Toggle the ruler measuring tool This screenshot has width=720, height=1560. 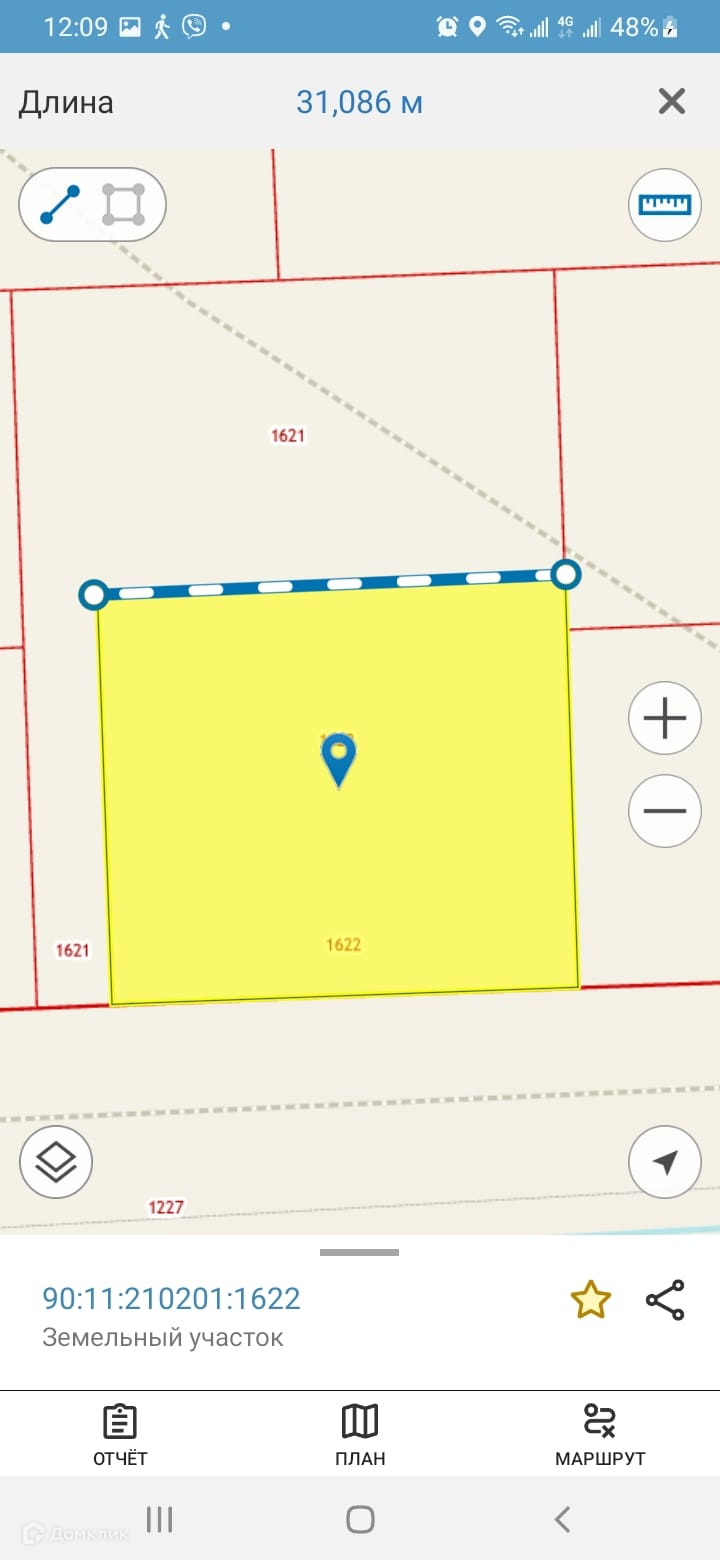coord(665,205)
